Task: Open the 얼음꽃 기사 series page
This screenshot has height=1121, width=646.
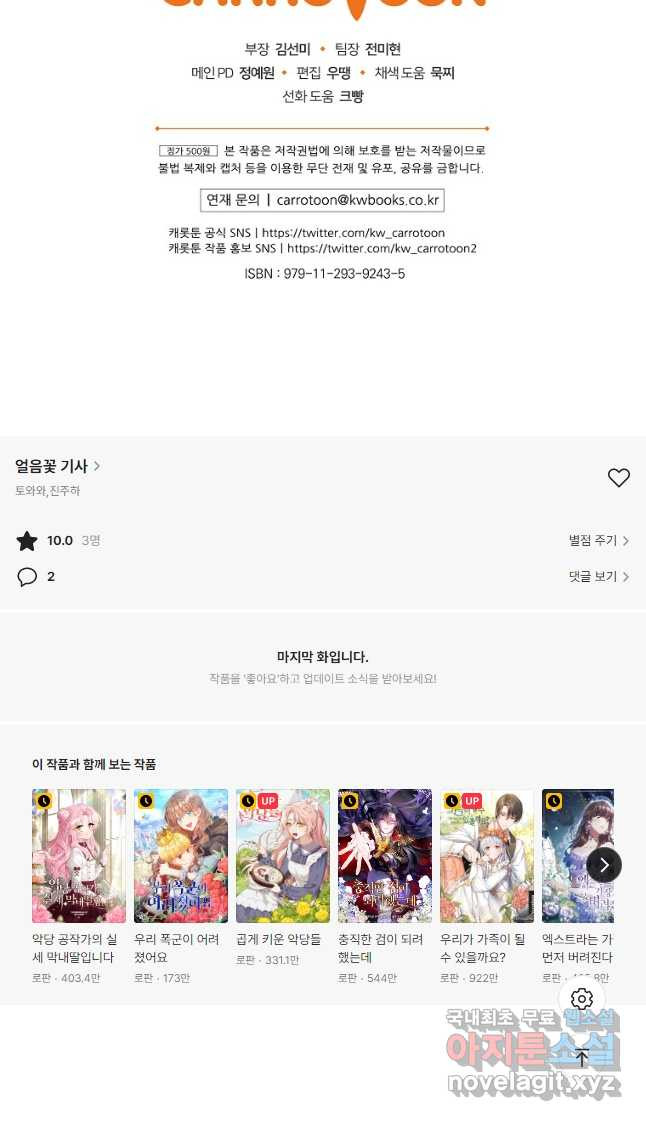Action: point(57,466)
